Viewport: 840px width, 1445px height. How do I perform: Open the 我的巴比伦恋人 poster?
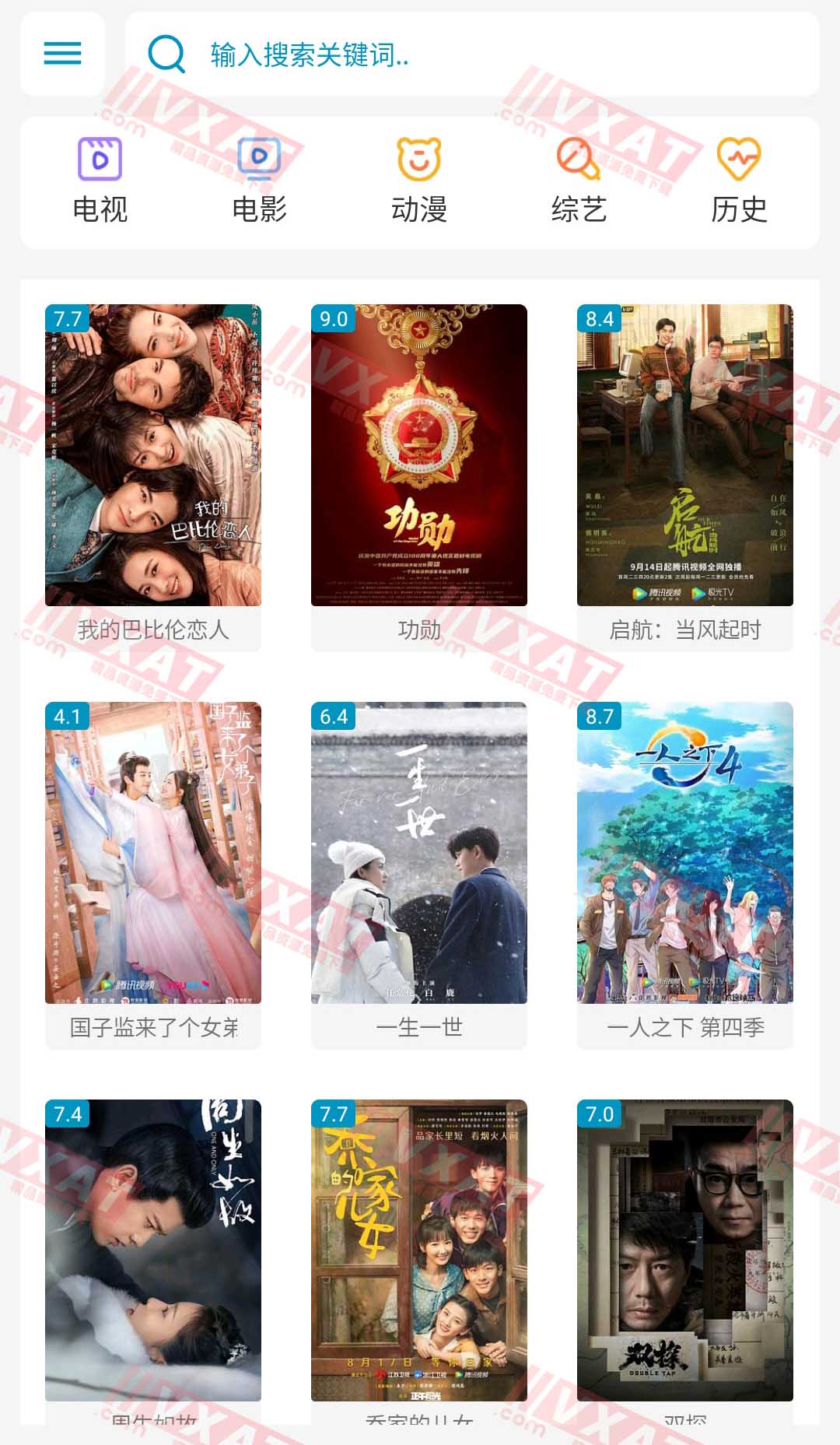(153, 455)
